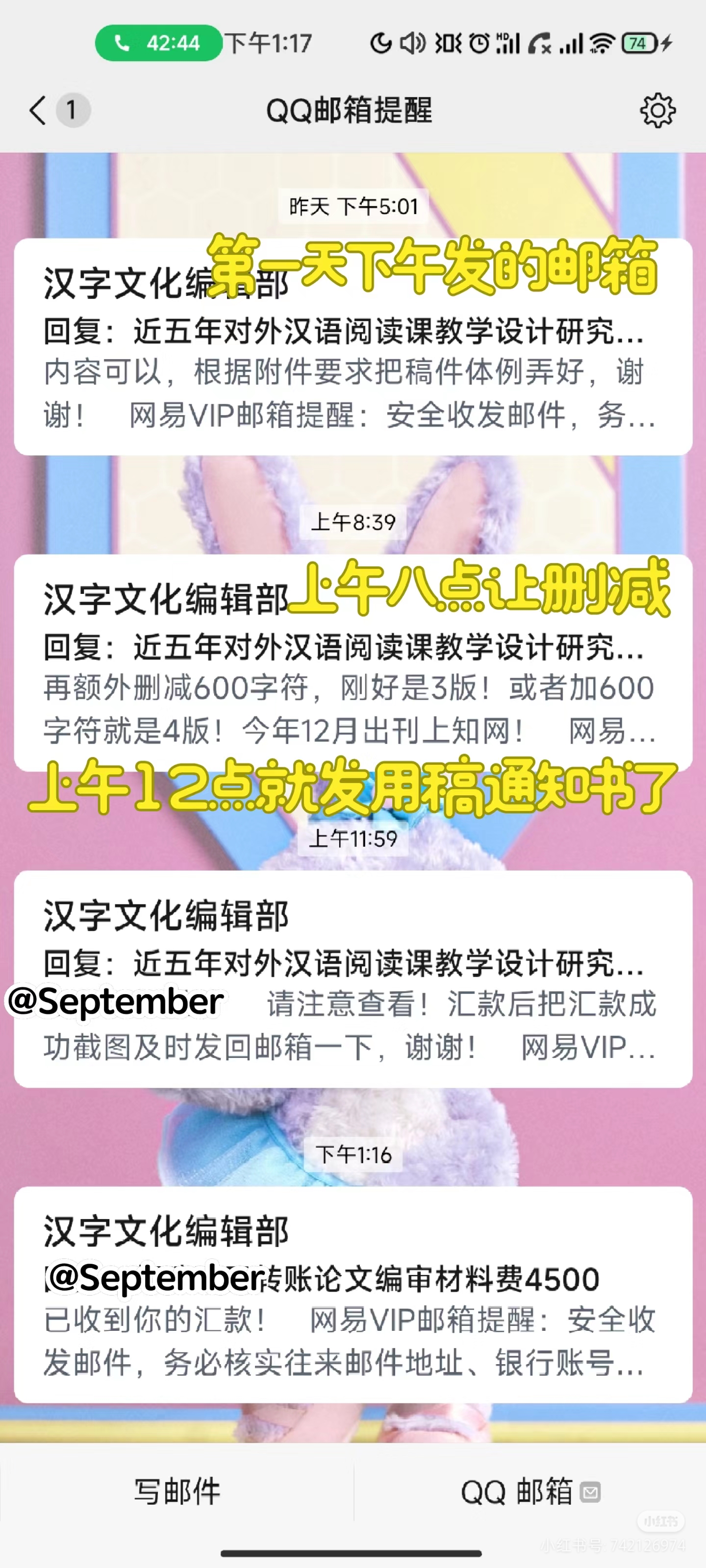Open the QQ 邮箱 menu button
Viewport: 706px width, 1568px height.
click(529, 1492)
